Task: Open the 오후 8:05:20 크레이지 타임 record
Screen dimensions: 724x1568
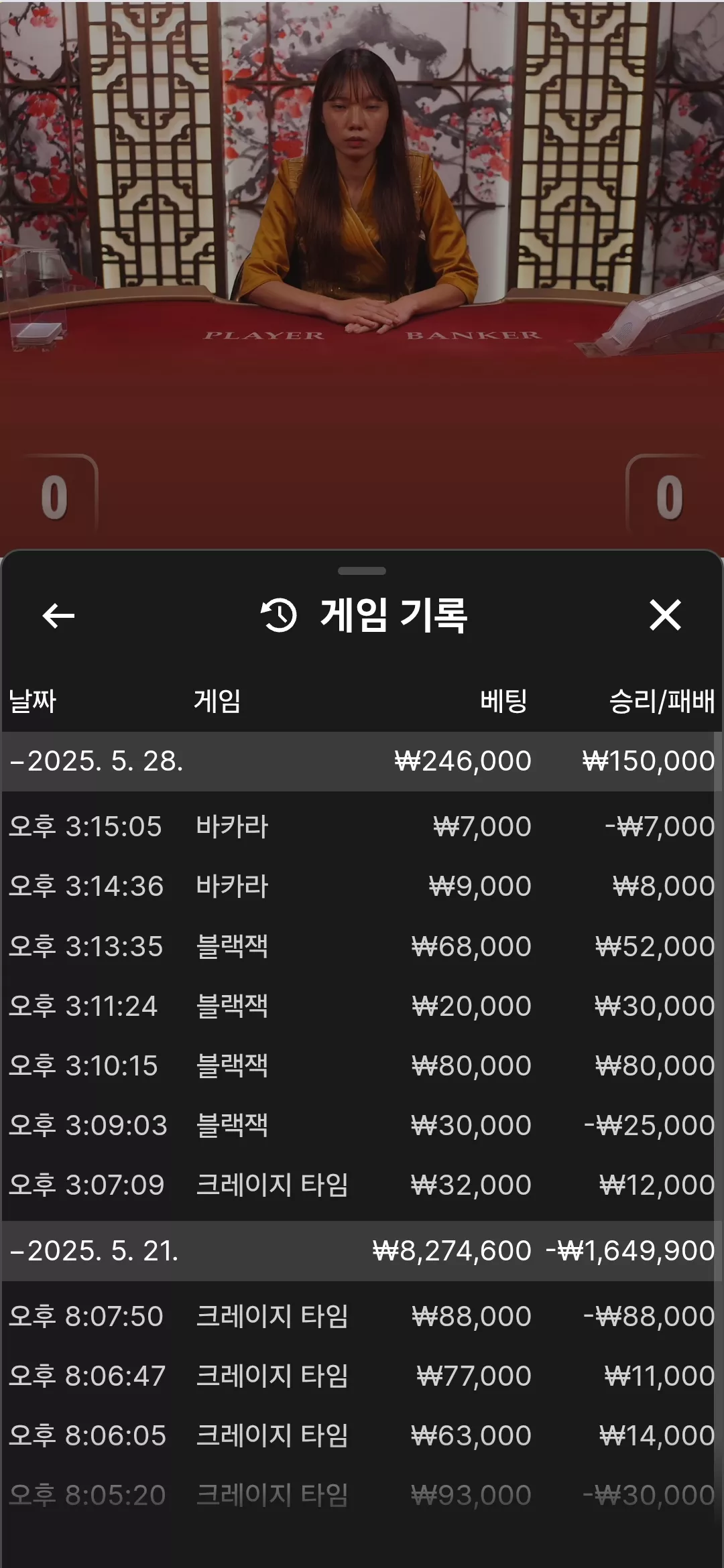Action: (362, 1495)
